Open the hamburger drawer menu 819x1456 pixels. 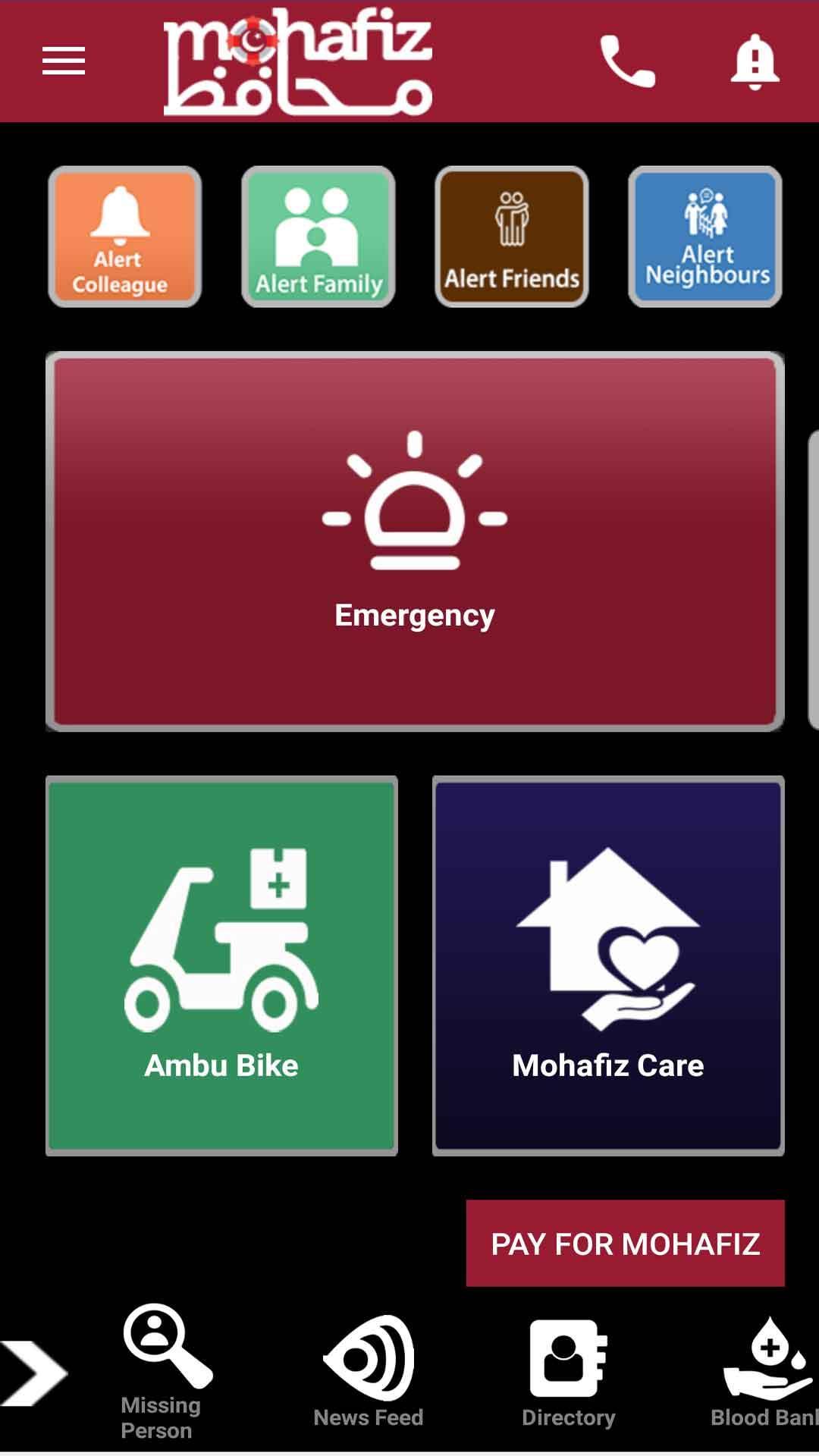pyautogui.click(x=64, y=61)
